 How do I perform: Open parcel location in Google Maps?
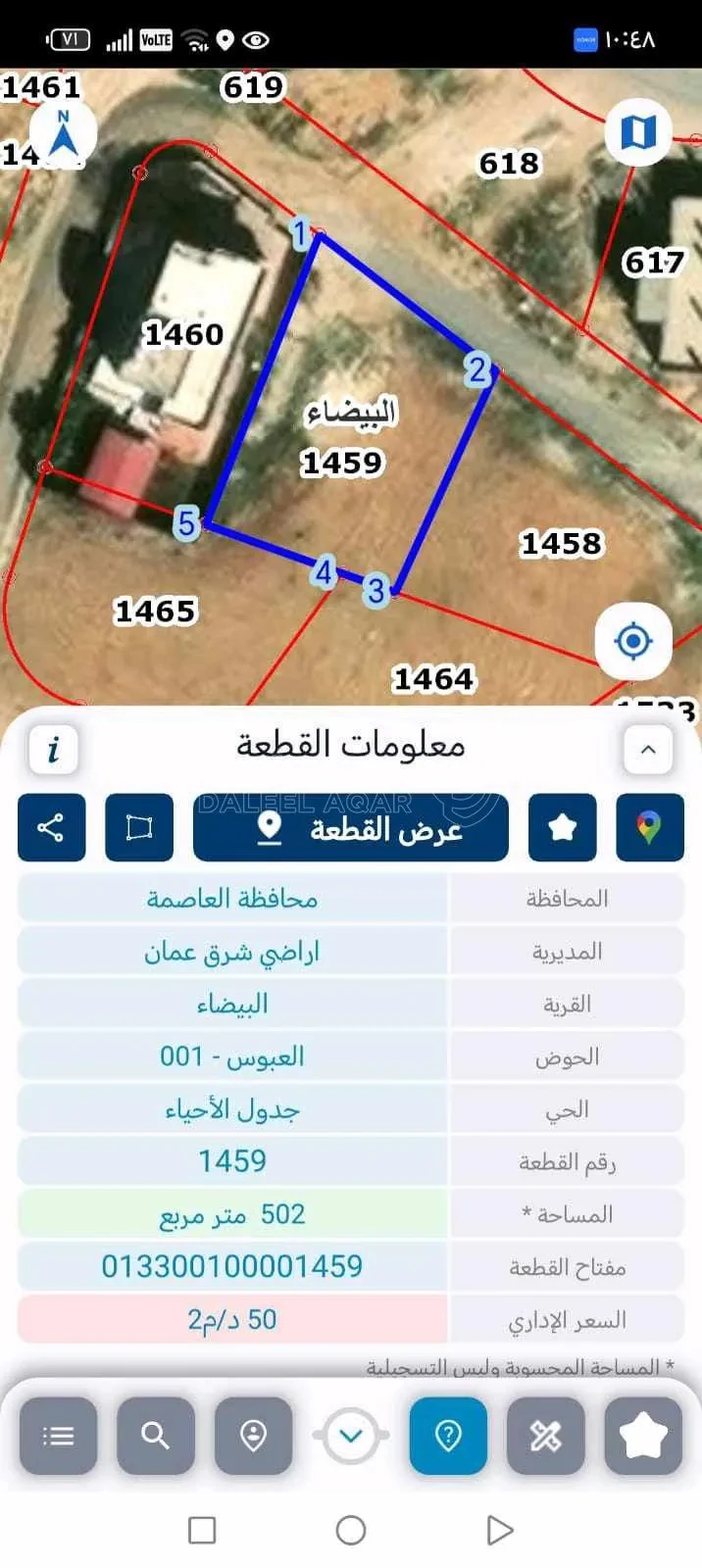[650, 828]
